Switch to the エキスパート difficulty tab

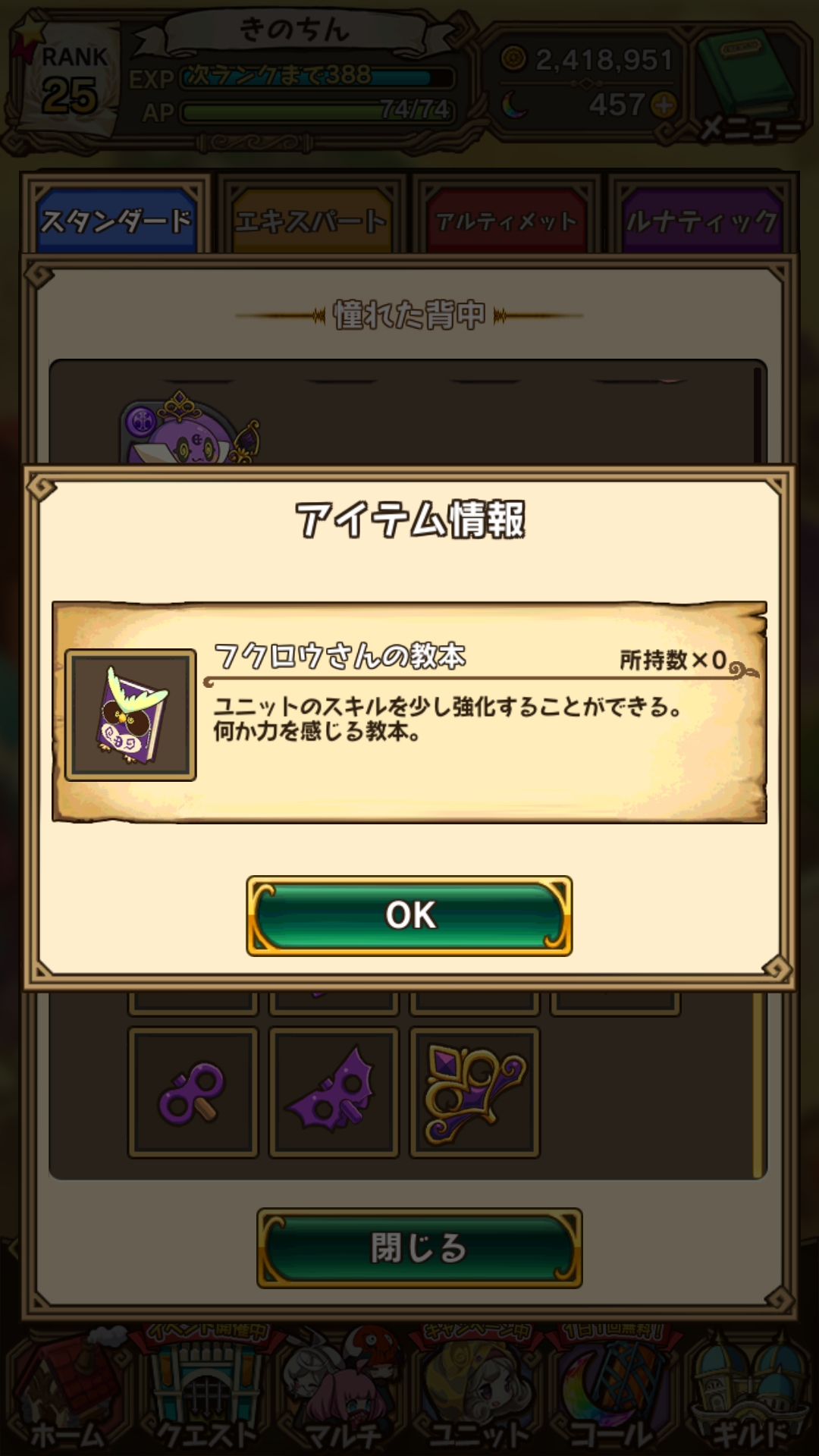tap(311, 220)
